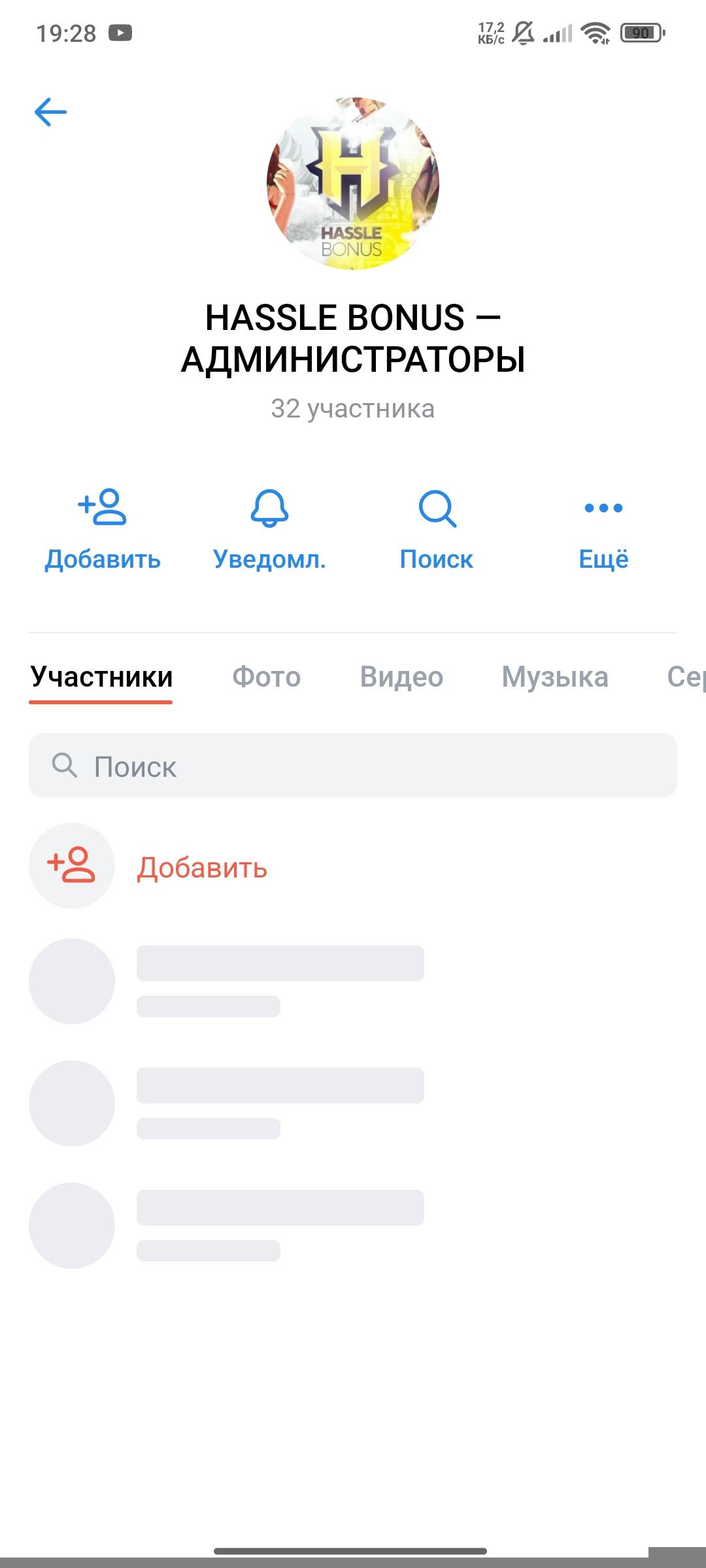This screenshot has width=706, height=1568.
Task: Switch to the Видео tab
Action: point(401,678)
